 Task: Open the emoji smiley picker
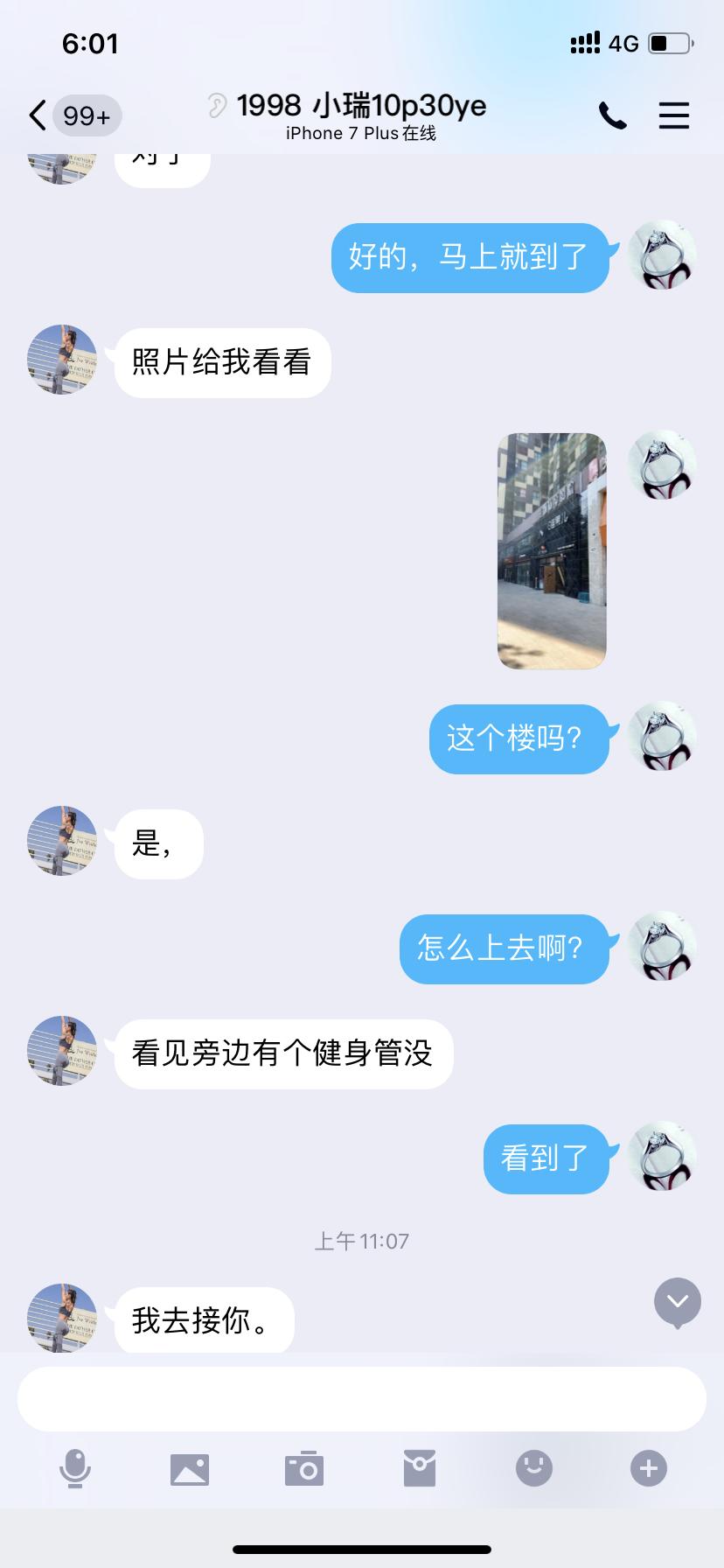[534, 1468]
